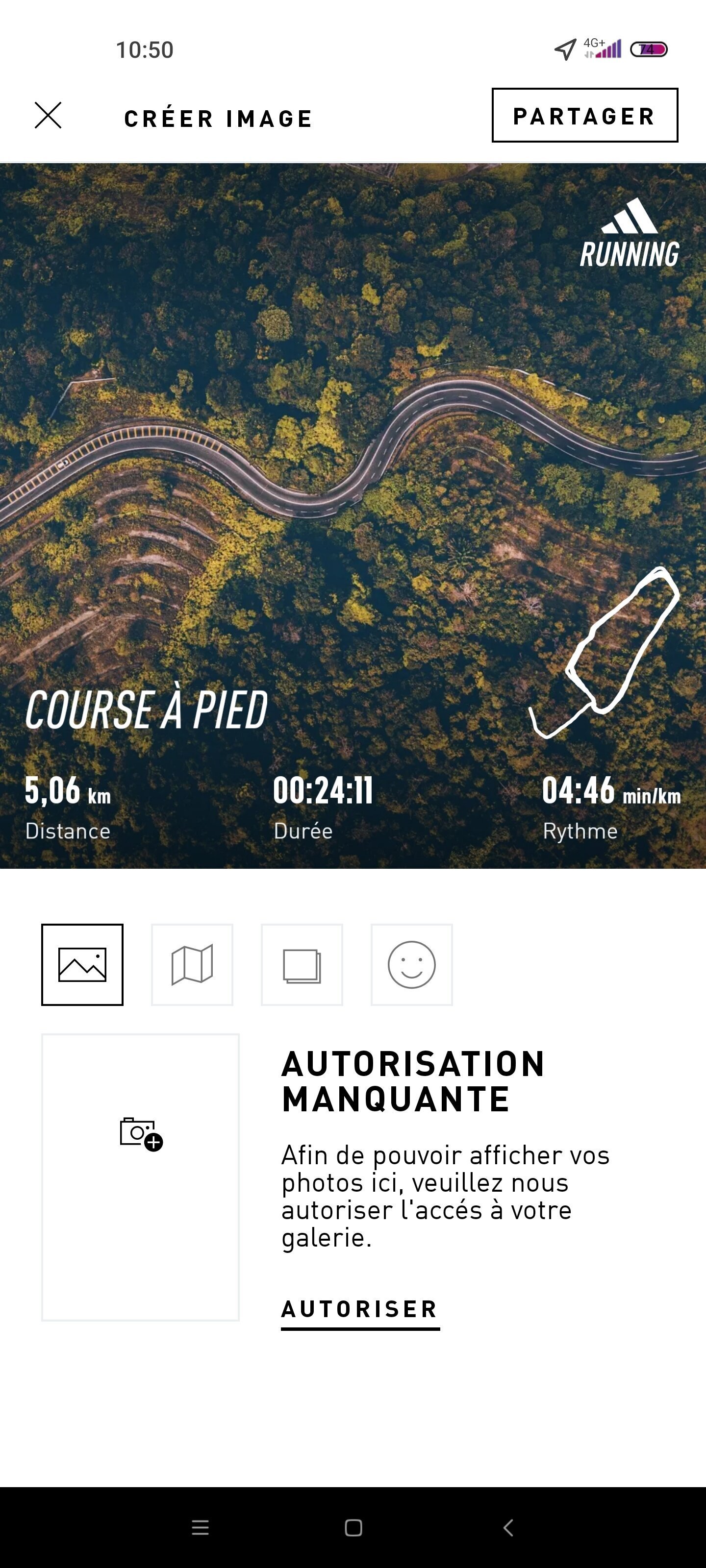Select the photo background tab
Viewport: 706px width, 1568px height.
(x=82, y=964)
